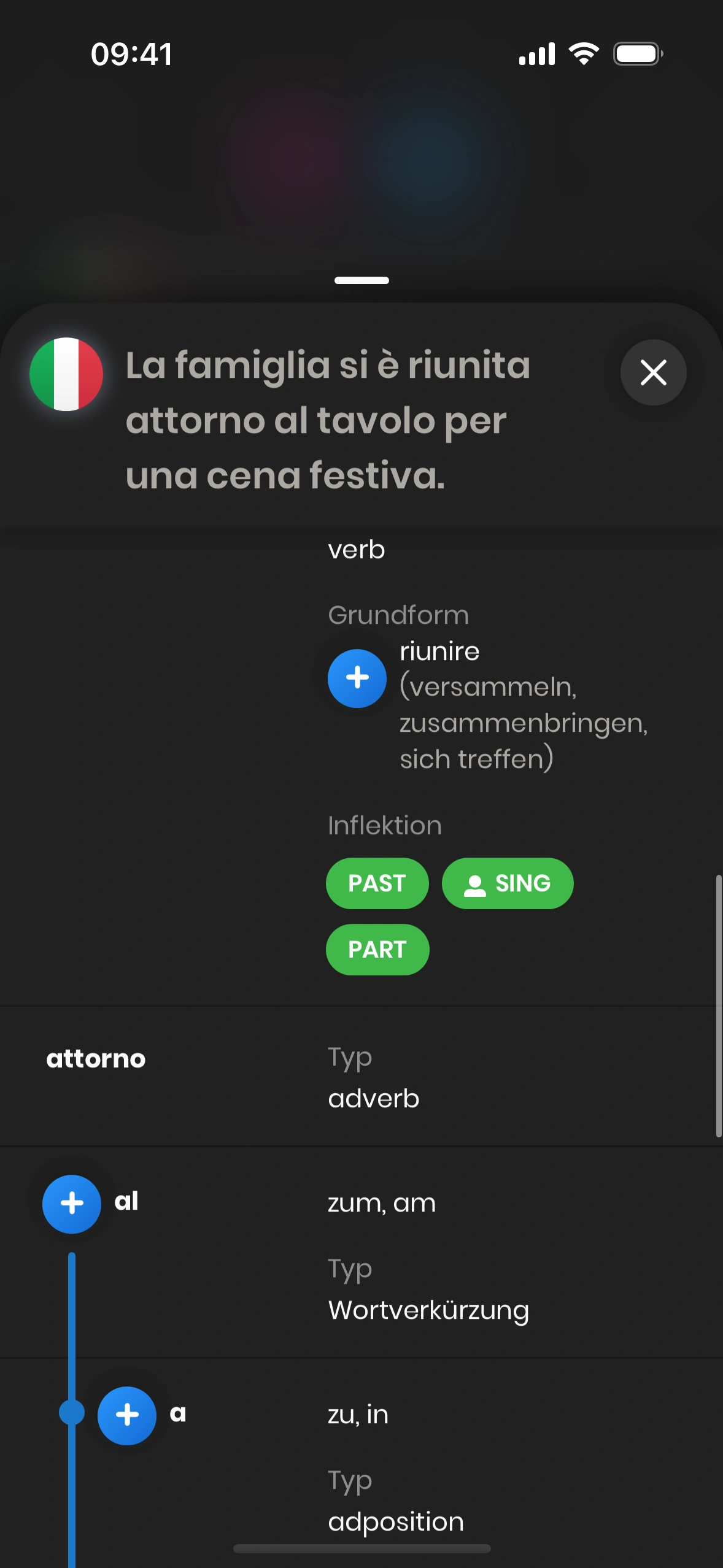Image resolution: width=723 pixels, height=1568 pixels.
Task: Close the sentence breakdown sheet
Action: pyautogui.click(x=653, y=372)
